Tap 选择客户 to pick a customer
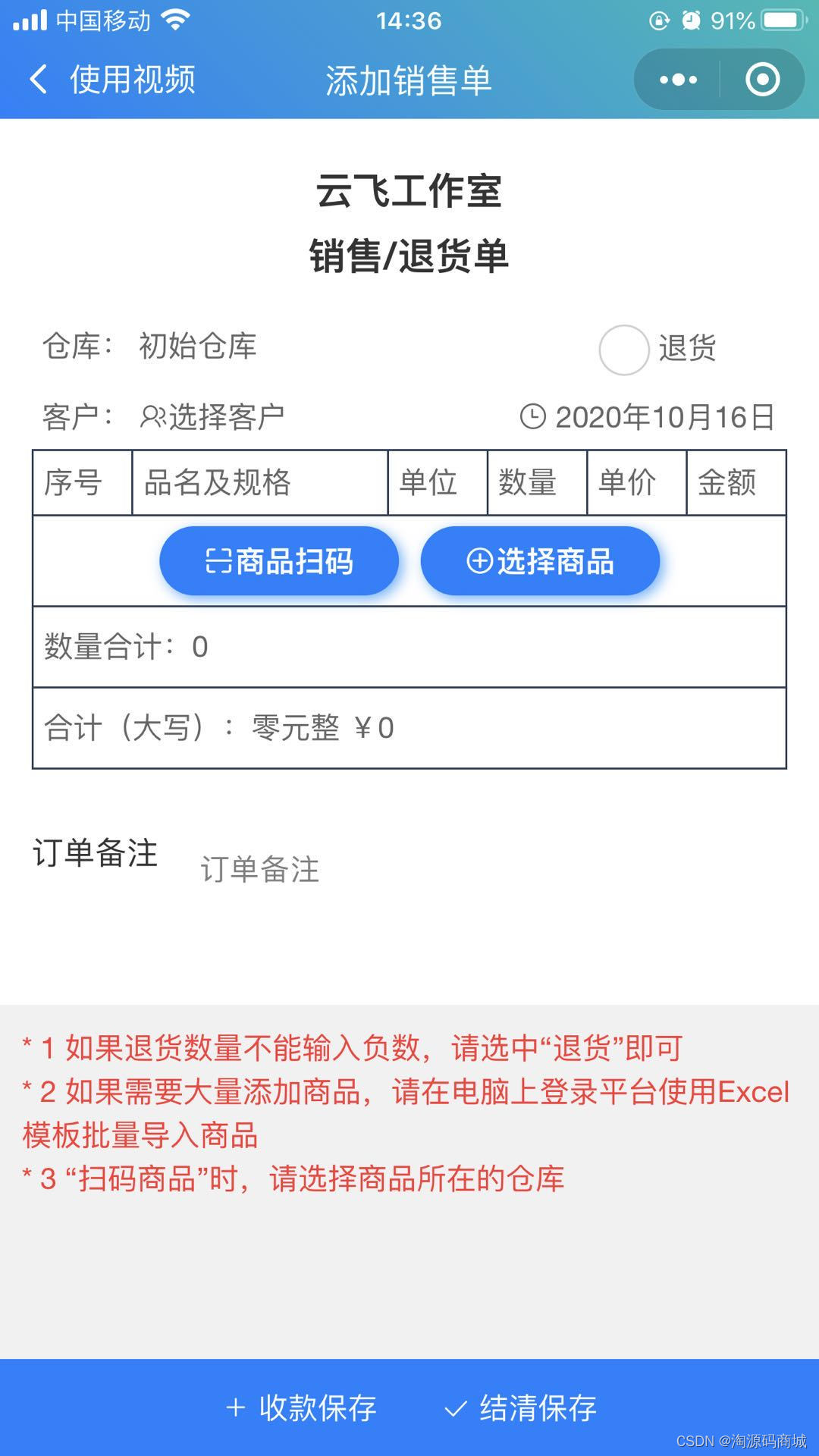Viewport: 819px width, 1456px height. click(212, 416)
